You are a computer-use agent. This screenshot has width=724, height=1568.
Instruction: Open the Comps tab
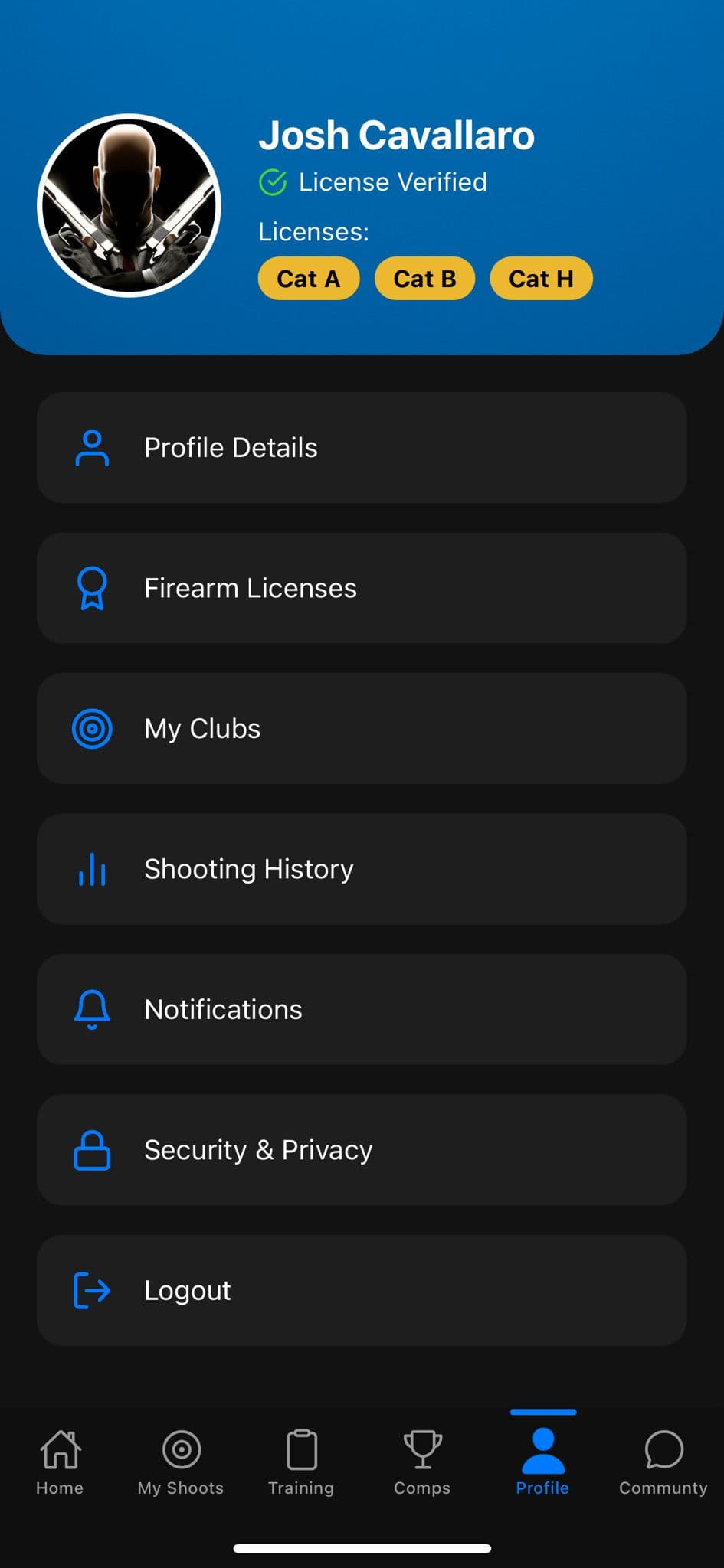[x=422, y=1462]
